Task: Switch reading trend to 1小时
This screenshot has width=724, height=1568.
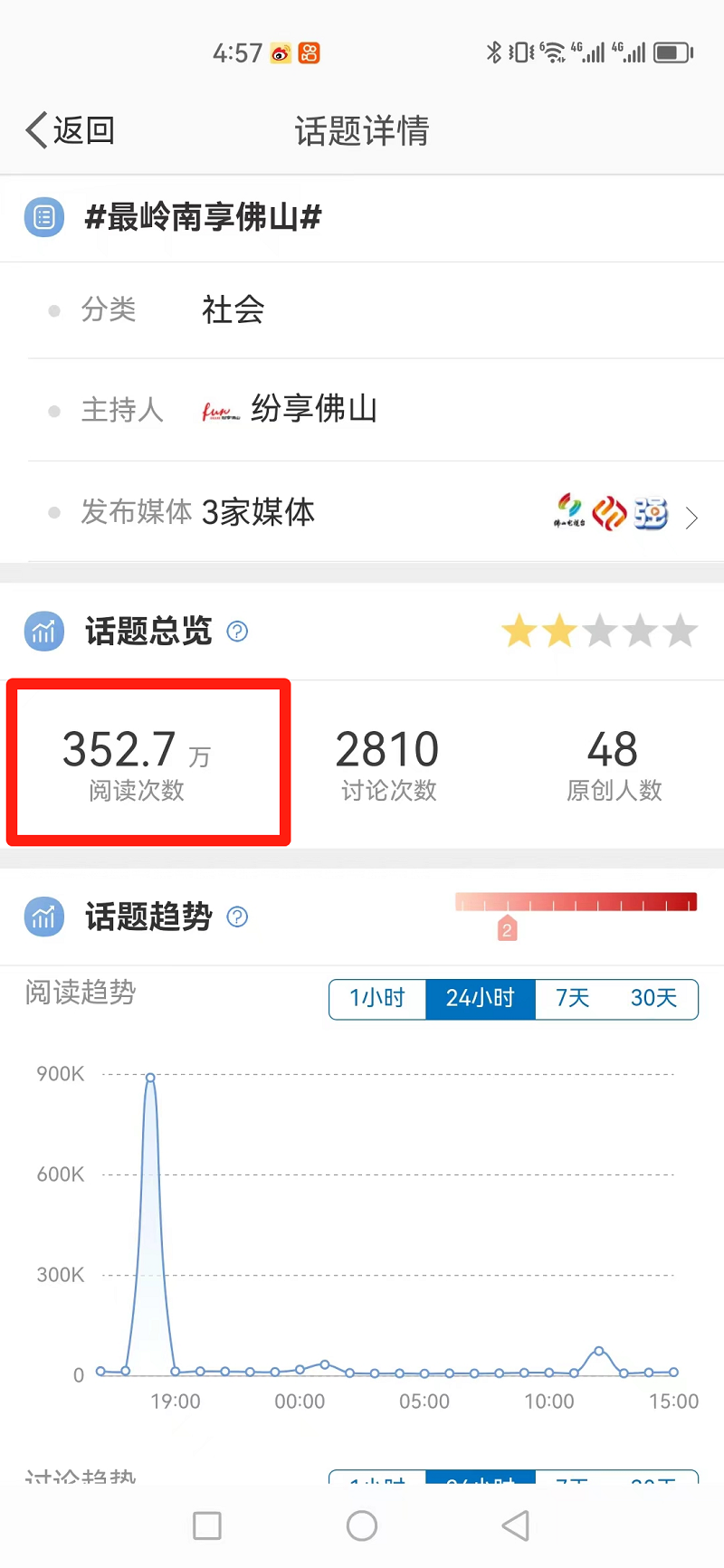Action: pos(377,999)
